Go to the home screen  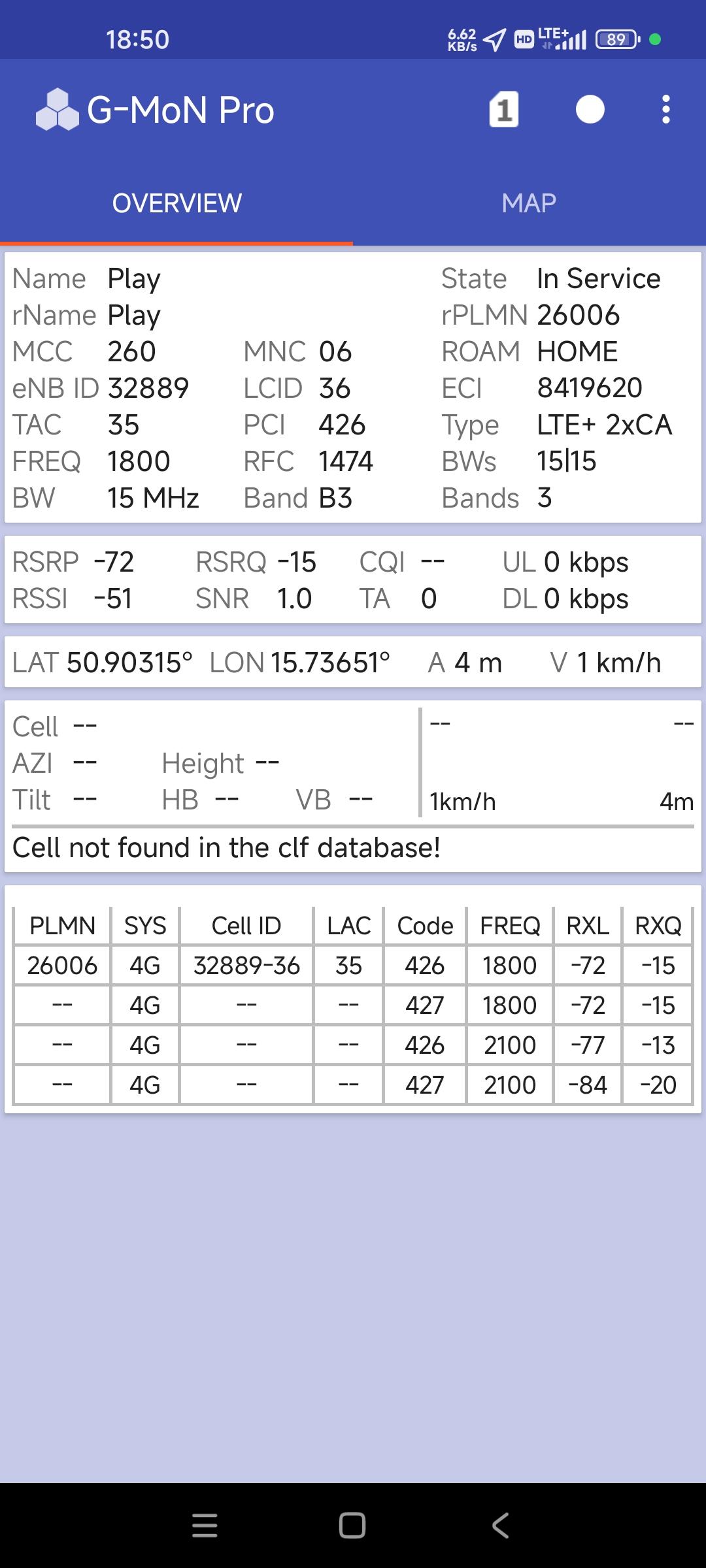pos(352,1526)
